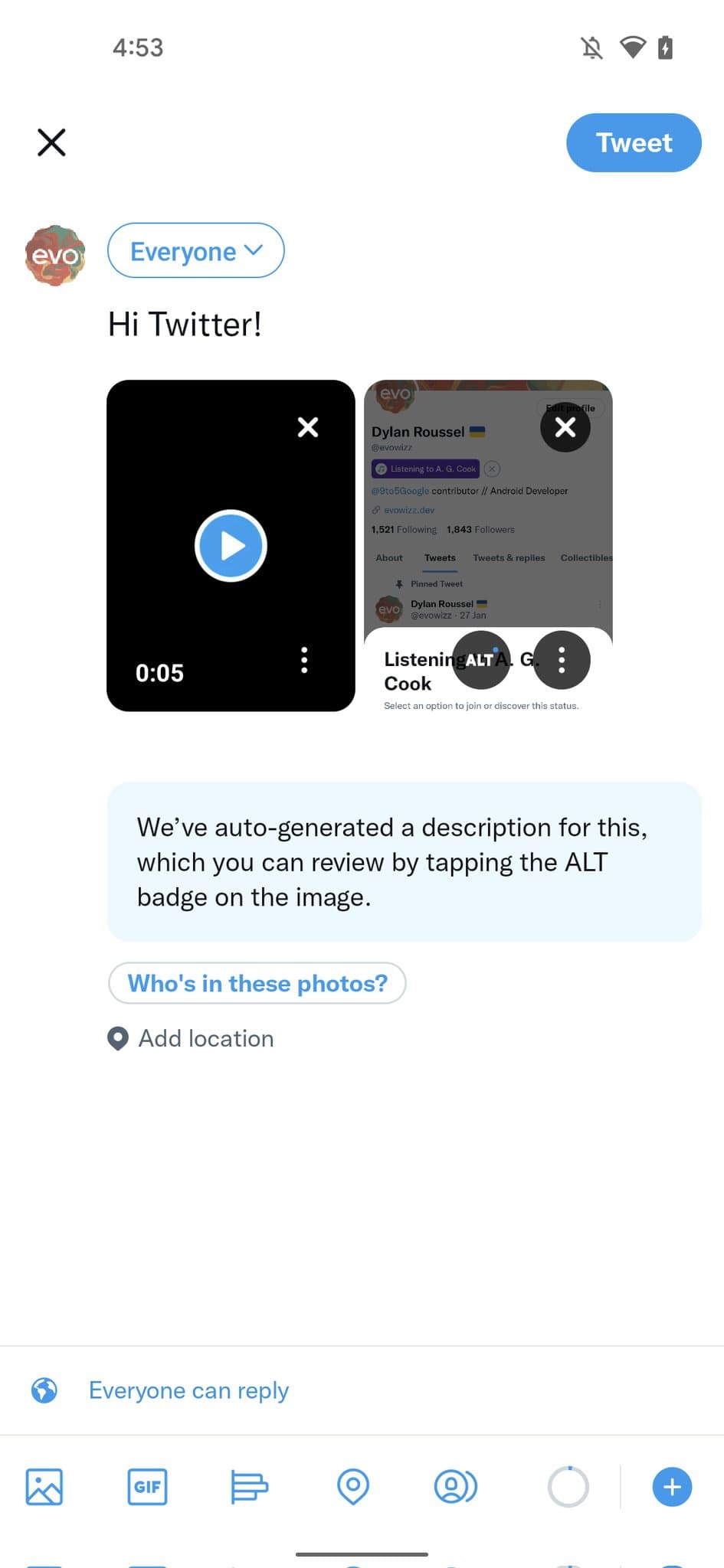The width and height of the screenshot is (724, 1568).
Task: Add another tweet to the thread
Action: (x=672, y=1487)
